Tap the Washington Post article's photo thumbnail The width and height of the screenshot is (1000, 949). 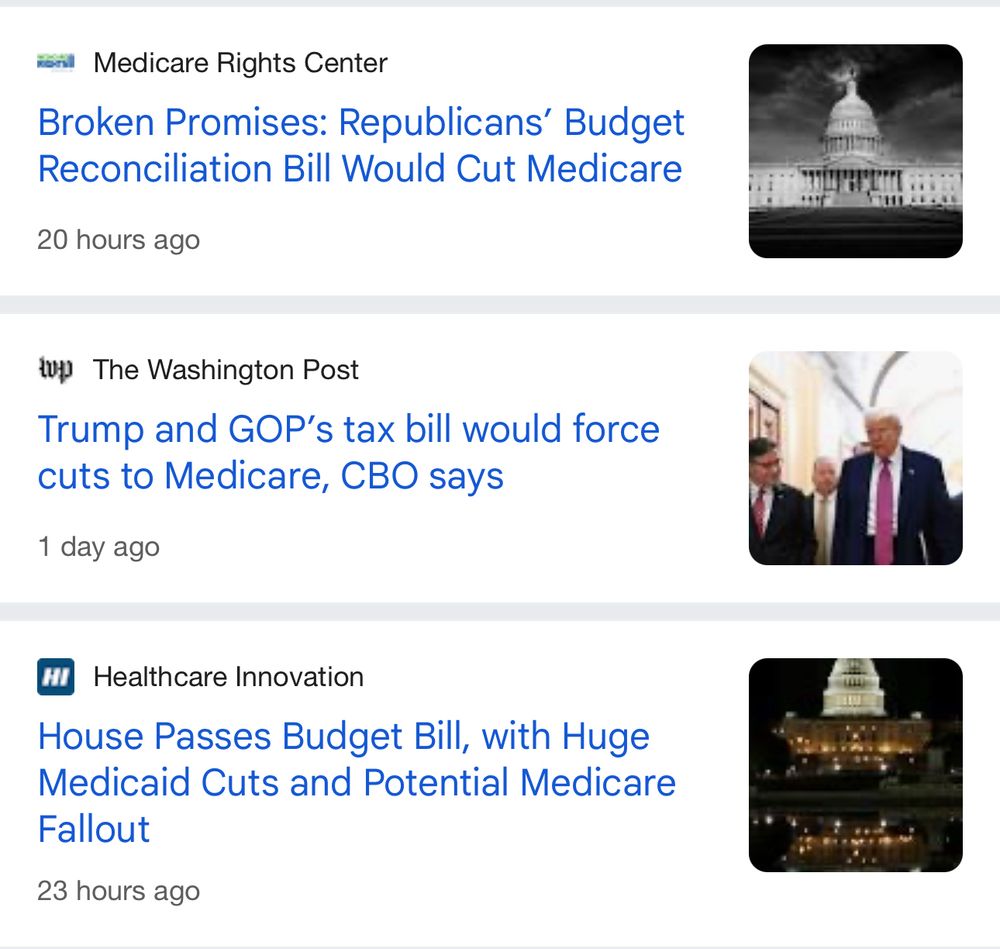pos(855,458)
